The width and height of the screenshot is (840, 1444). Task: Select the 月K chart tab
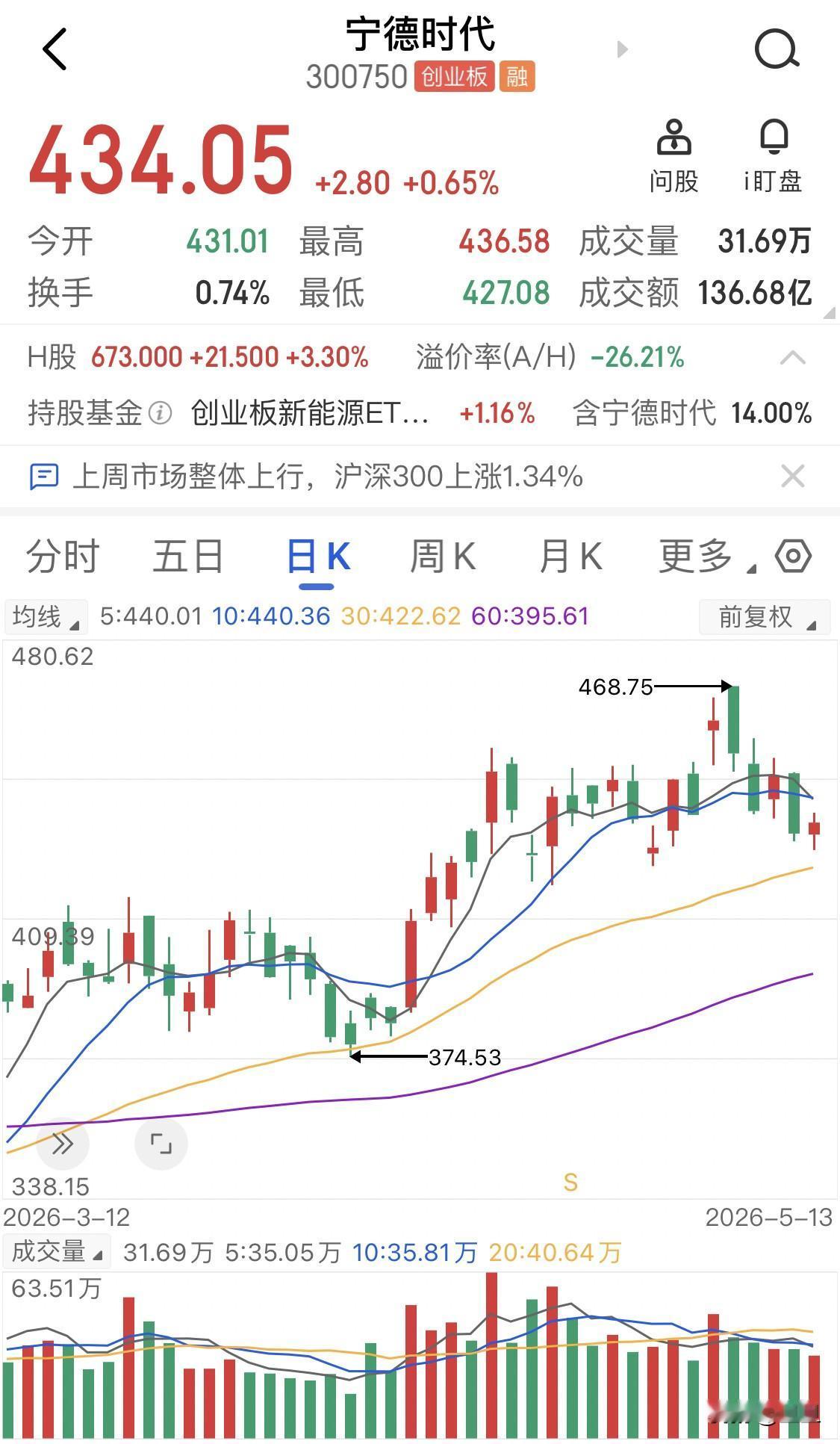571,557
